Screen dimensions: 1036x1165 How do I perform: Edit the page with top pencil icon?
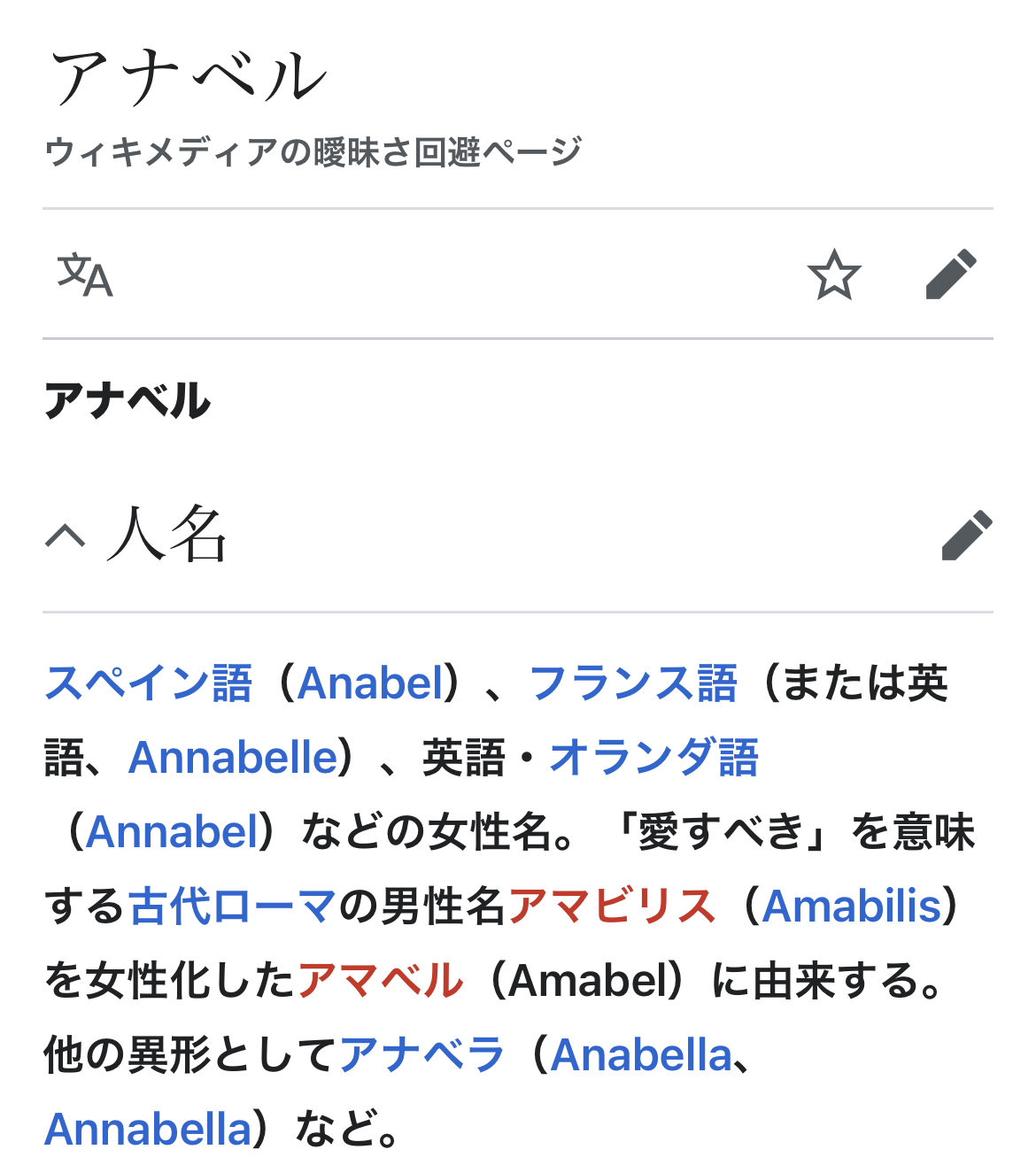pyautogui.click(x=951, y=274)
